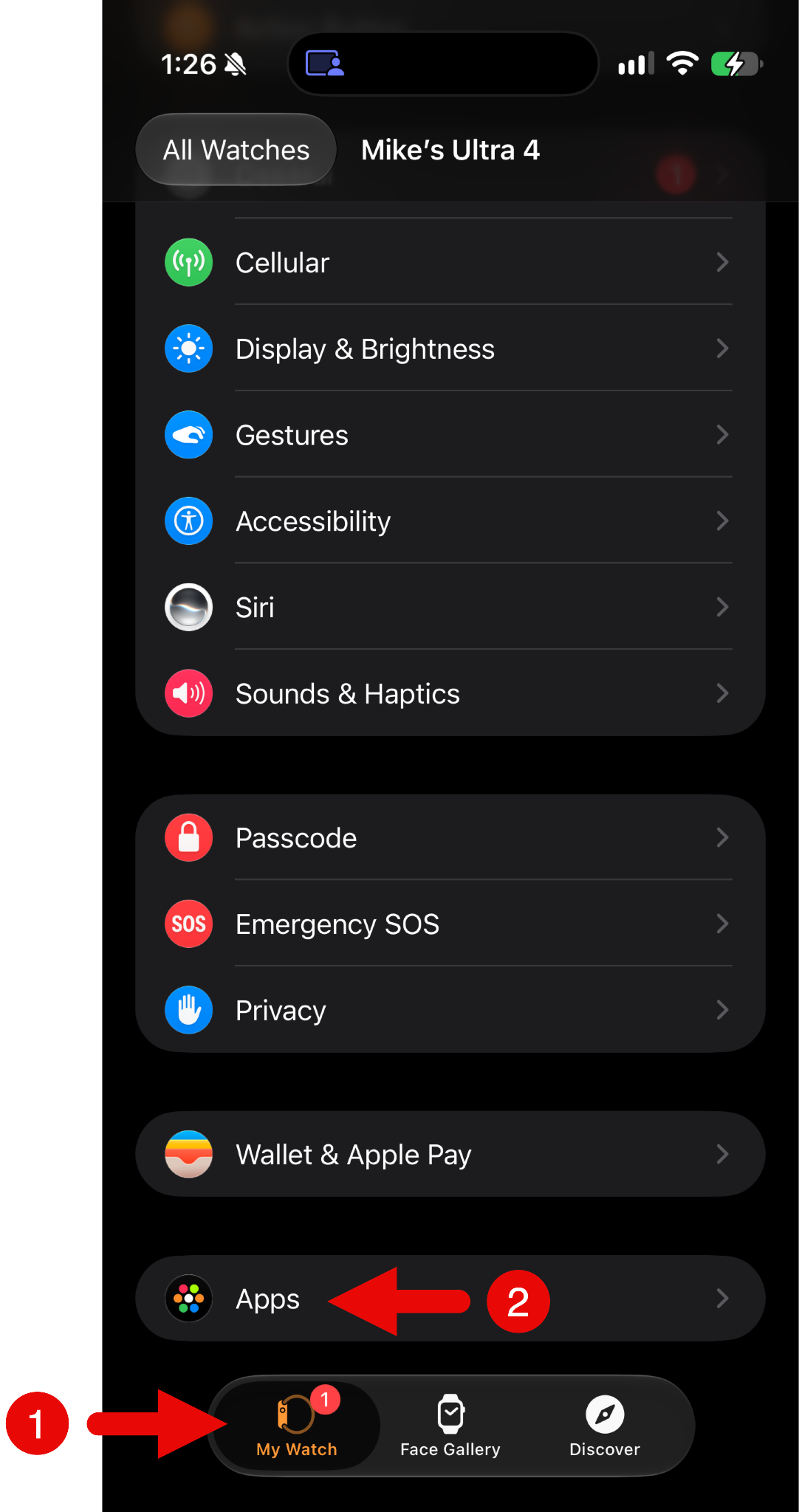This screenshot has height=1512, width=799.
Task: Open Wallet & Apple Pay
Action: click(x=450, y=1154)
